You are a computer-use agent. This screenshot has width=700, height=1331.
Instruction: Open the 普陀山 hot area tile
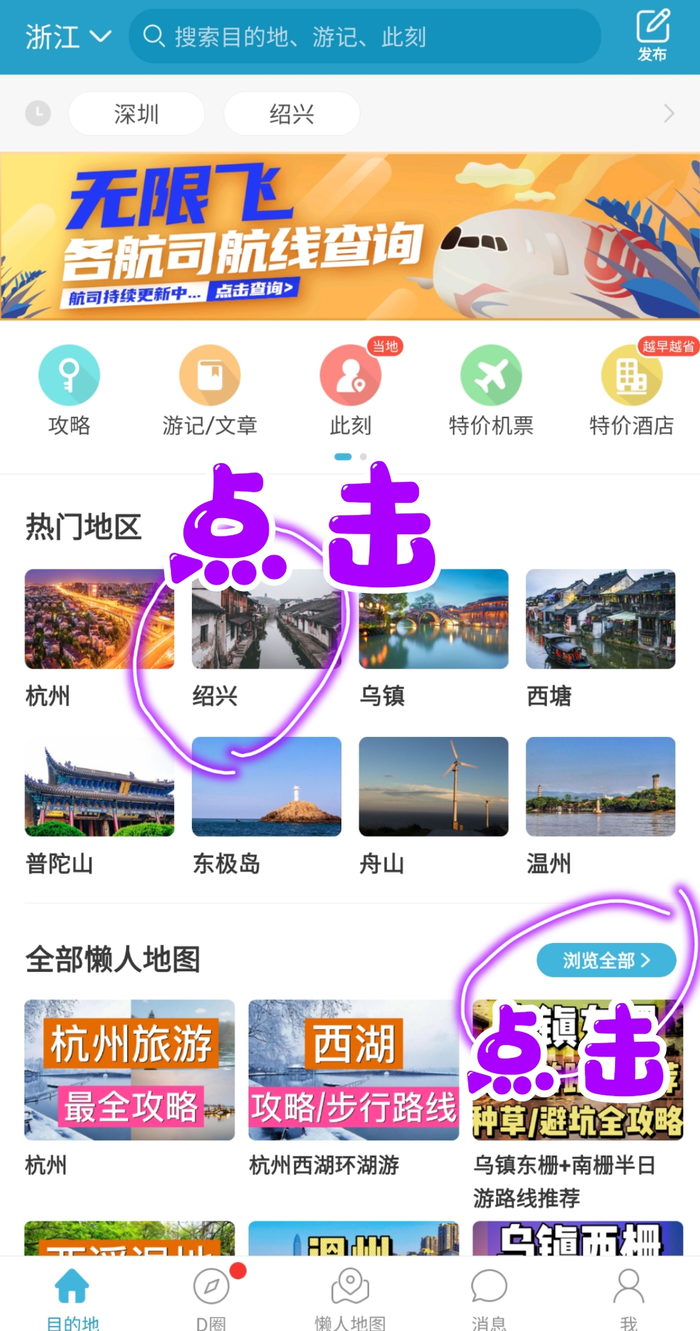click(x=99, y=788)
